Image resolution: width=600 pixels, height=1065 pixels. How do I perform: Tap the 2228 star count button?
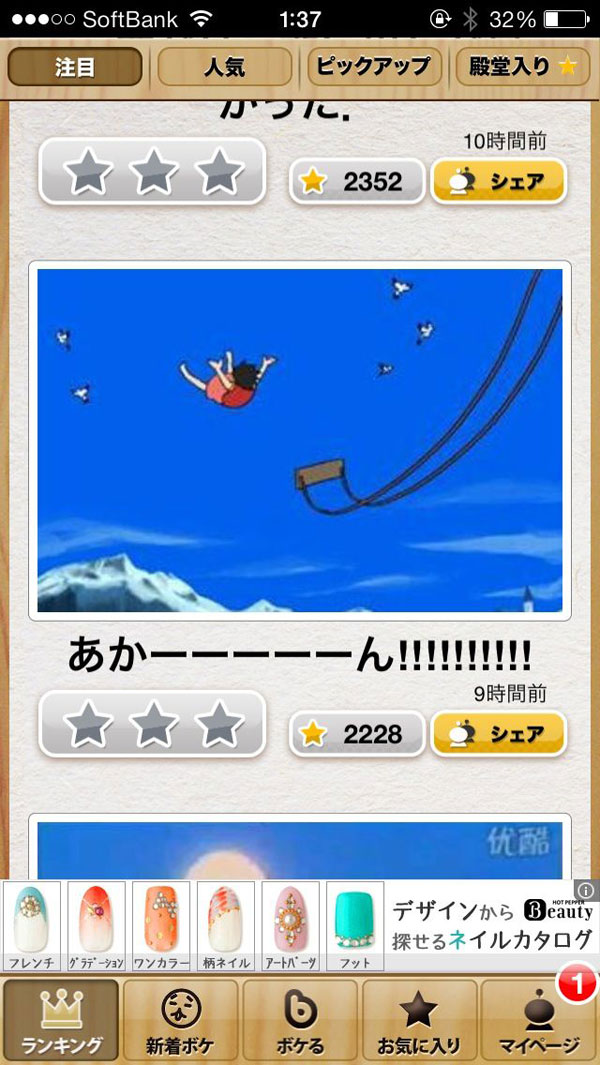(358, 734)
